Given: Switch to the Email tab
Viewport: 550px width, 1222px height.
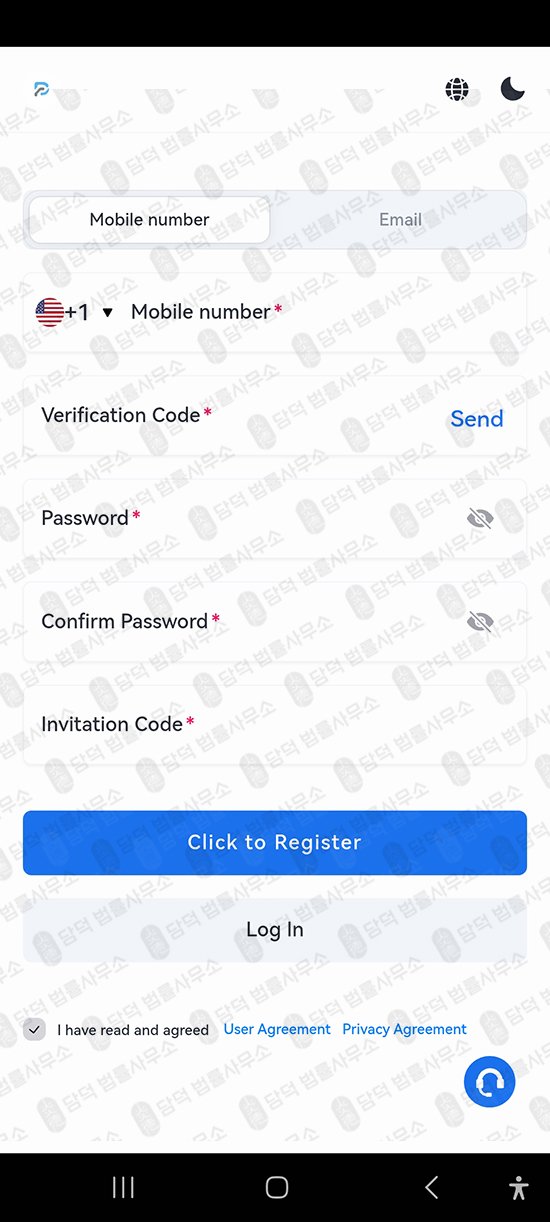Looking at the screenshot, I should (400, 220).
